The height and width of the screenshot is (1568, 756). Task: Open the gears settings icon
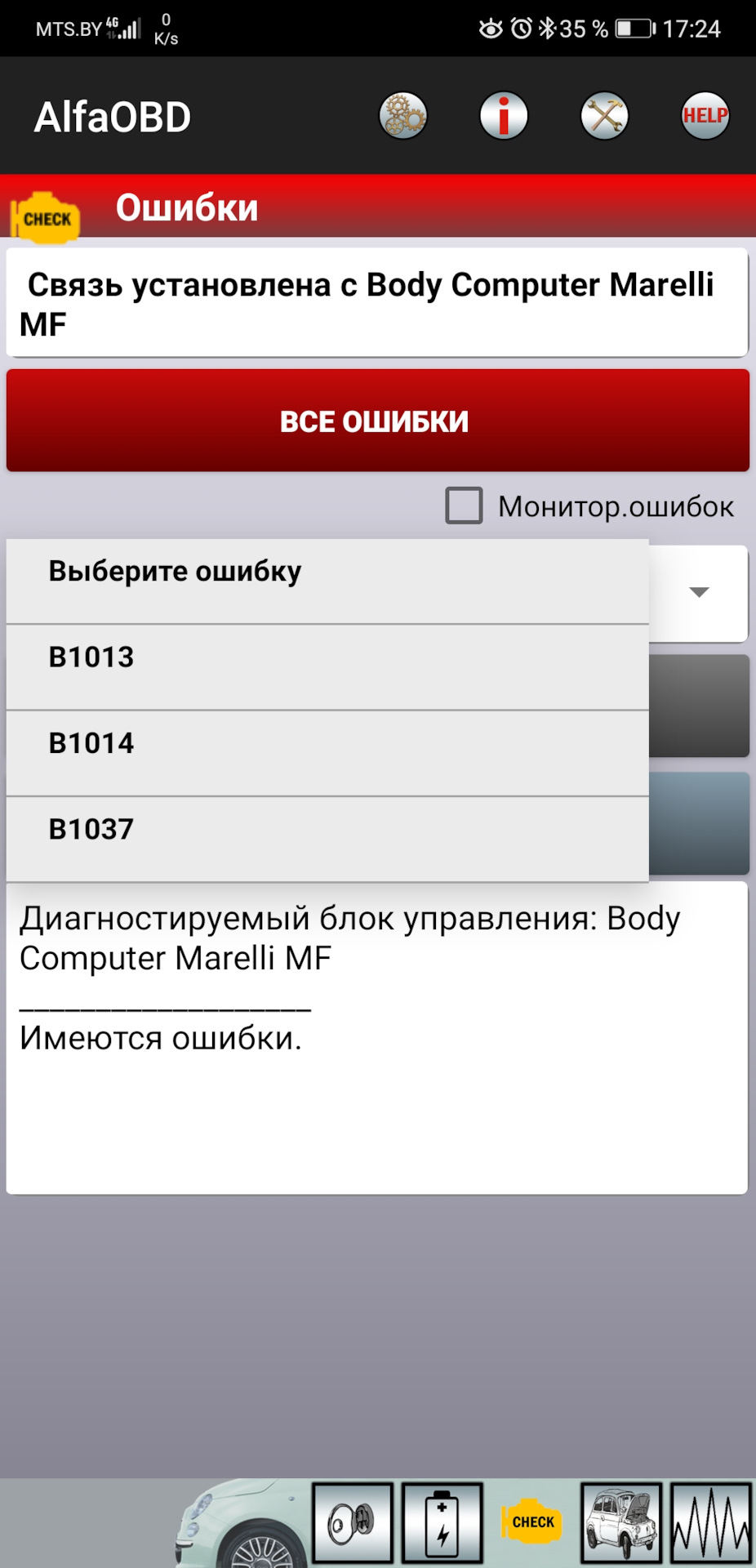[402, 116]
